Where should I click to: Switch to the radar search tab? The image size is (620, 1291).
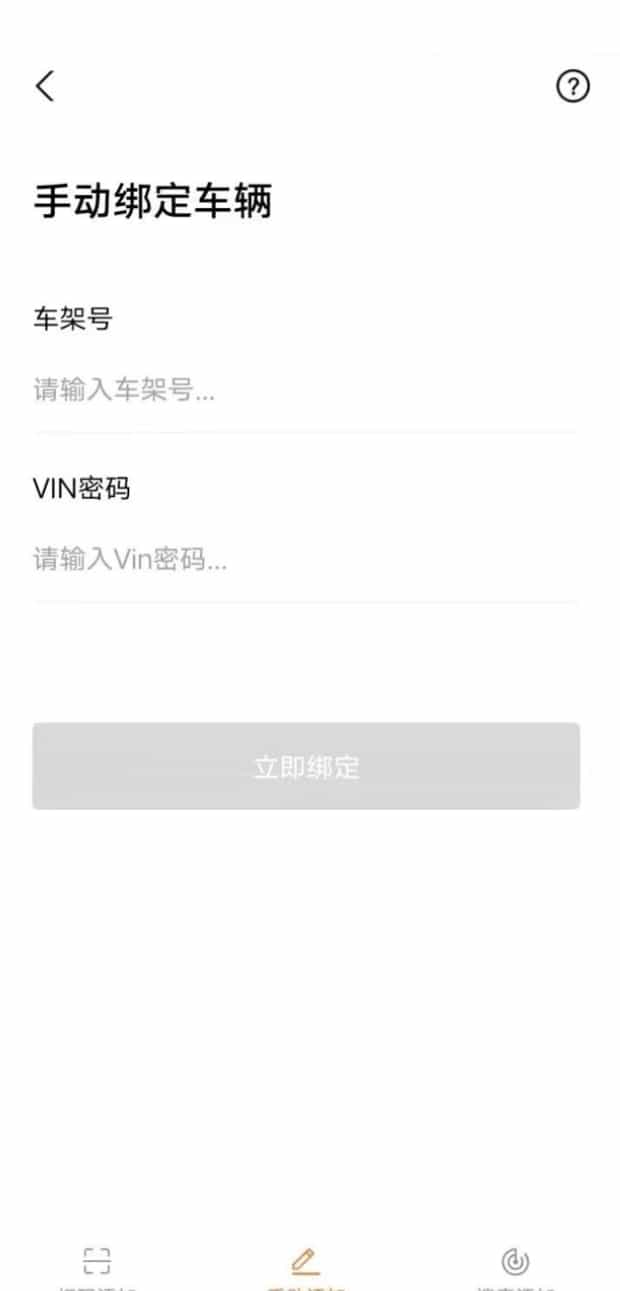tap(515, 1266)
